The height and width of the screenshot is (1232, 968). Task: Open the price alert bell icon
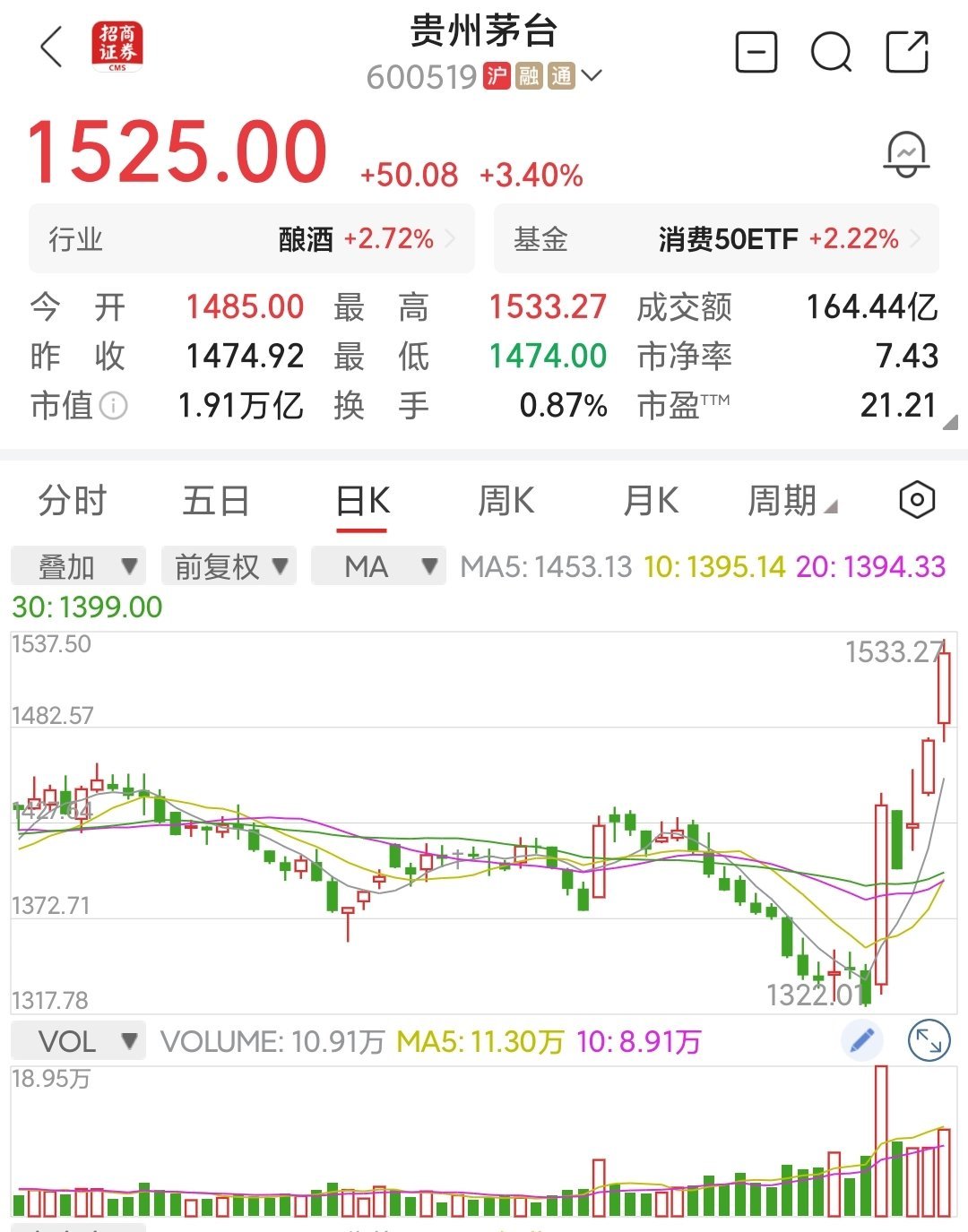pos(907,152)
